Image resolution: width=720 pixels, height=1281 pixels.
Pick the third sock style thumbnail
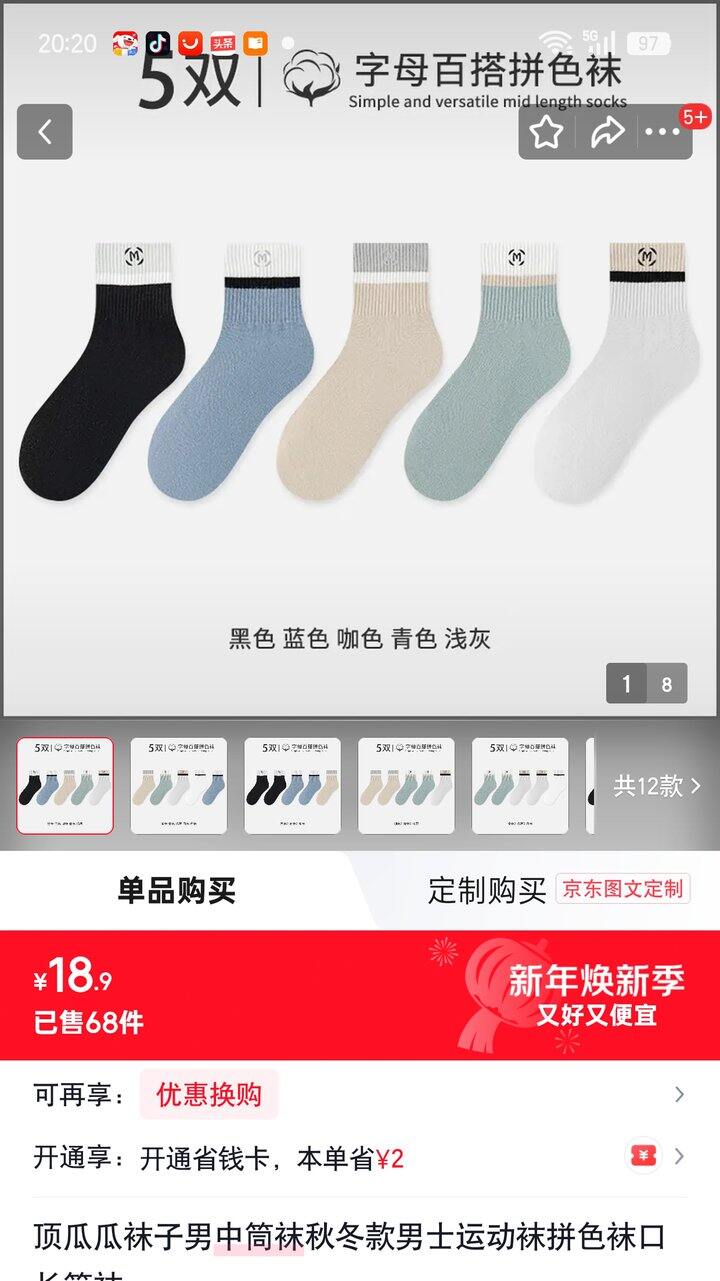click(x=293, y=786)
